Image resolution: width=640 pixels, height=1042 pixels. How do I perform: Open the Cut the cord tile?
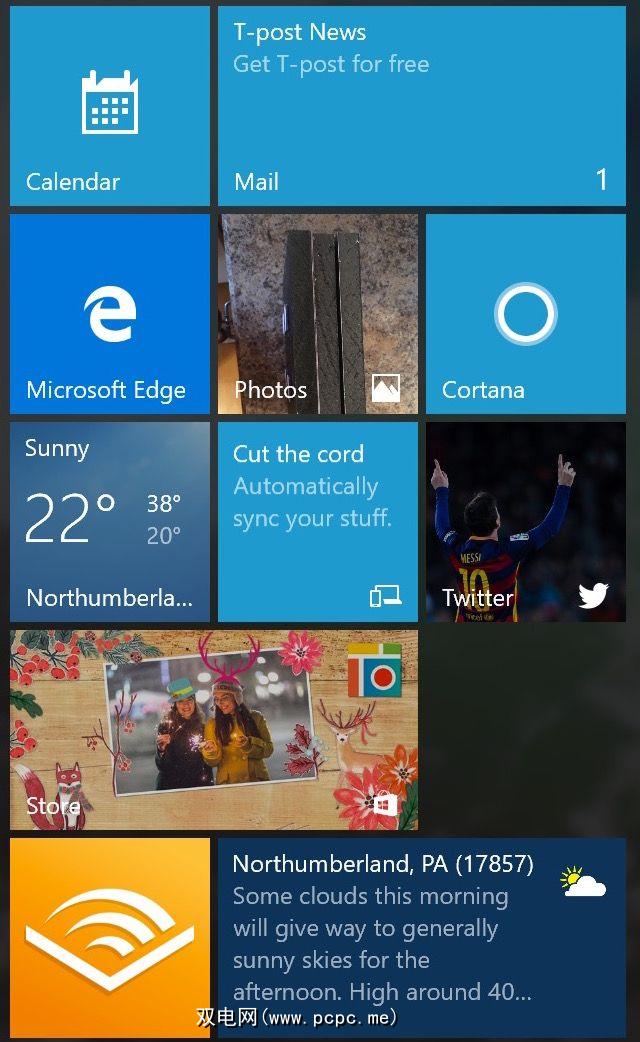click(318, 522)
